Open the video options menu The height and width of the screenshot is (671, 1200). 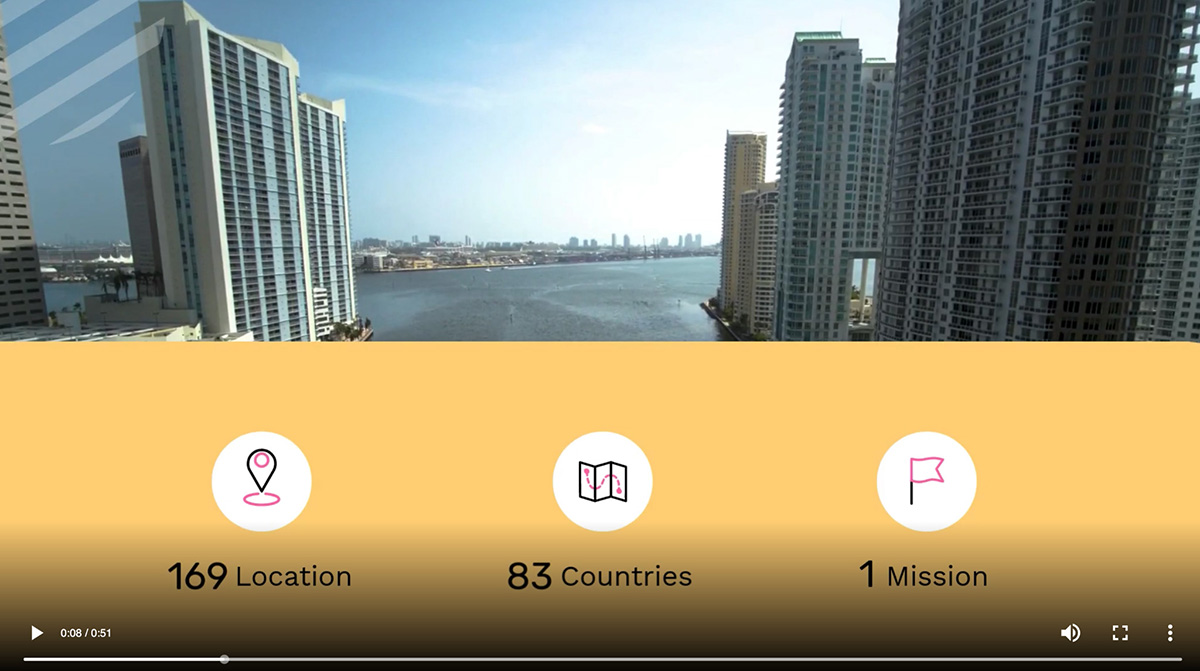(x=1169, y=633)
